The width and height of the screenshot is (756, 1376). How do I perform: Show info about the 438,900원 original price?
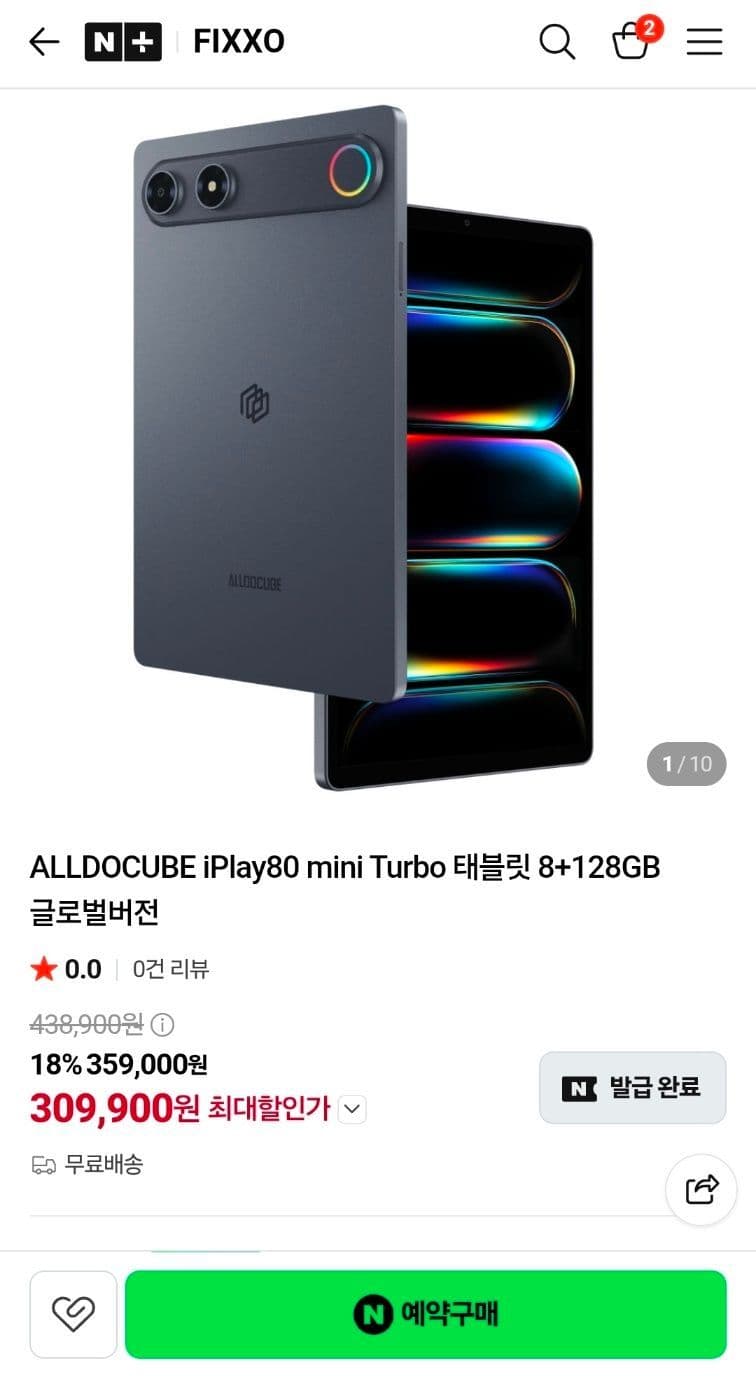[162, 1025]
